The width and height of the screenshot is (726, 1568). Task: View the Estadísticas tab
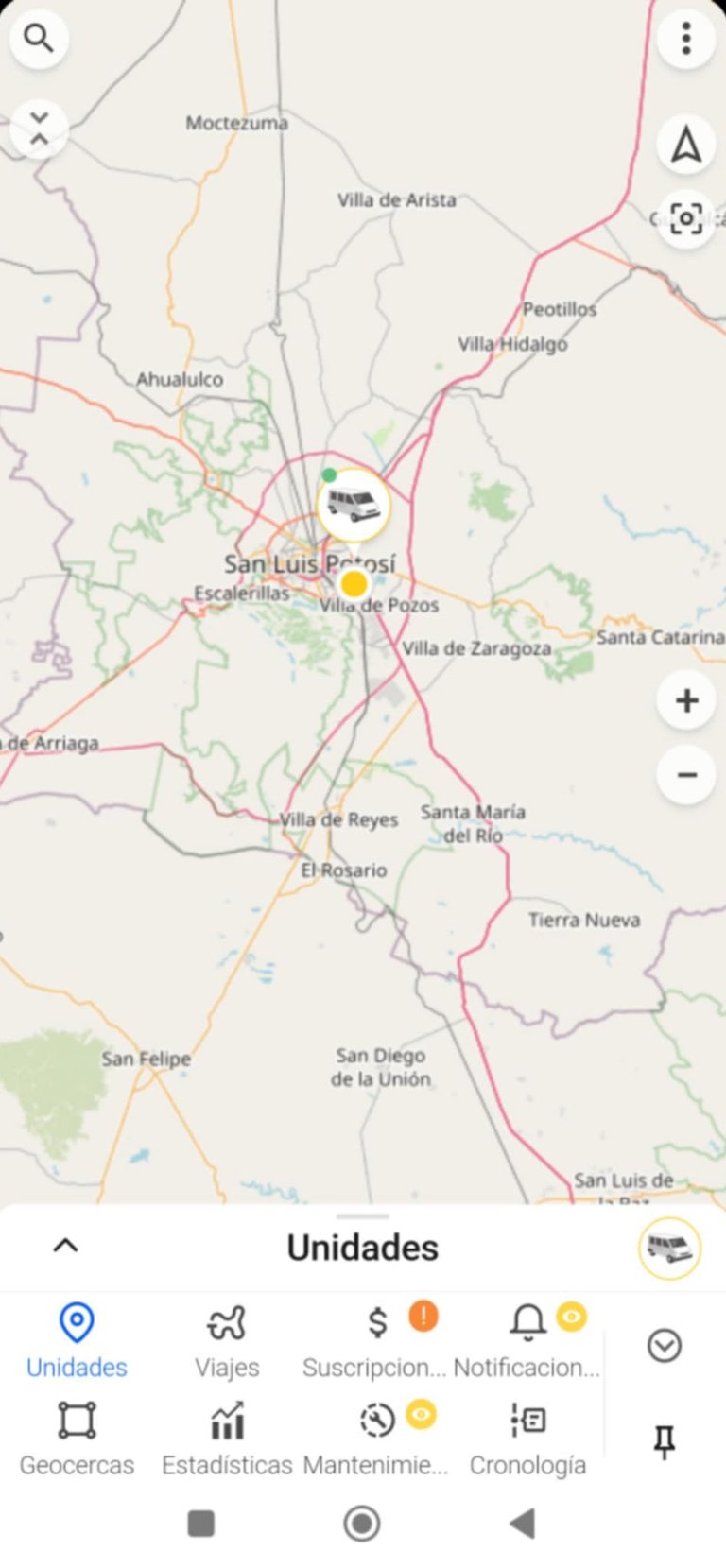click(227, 1439)
